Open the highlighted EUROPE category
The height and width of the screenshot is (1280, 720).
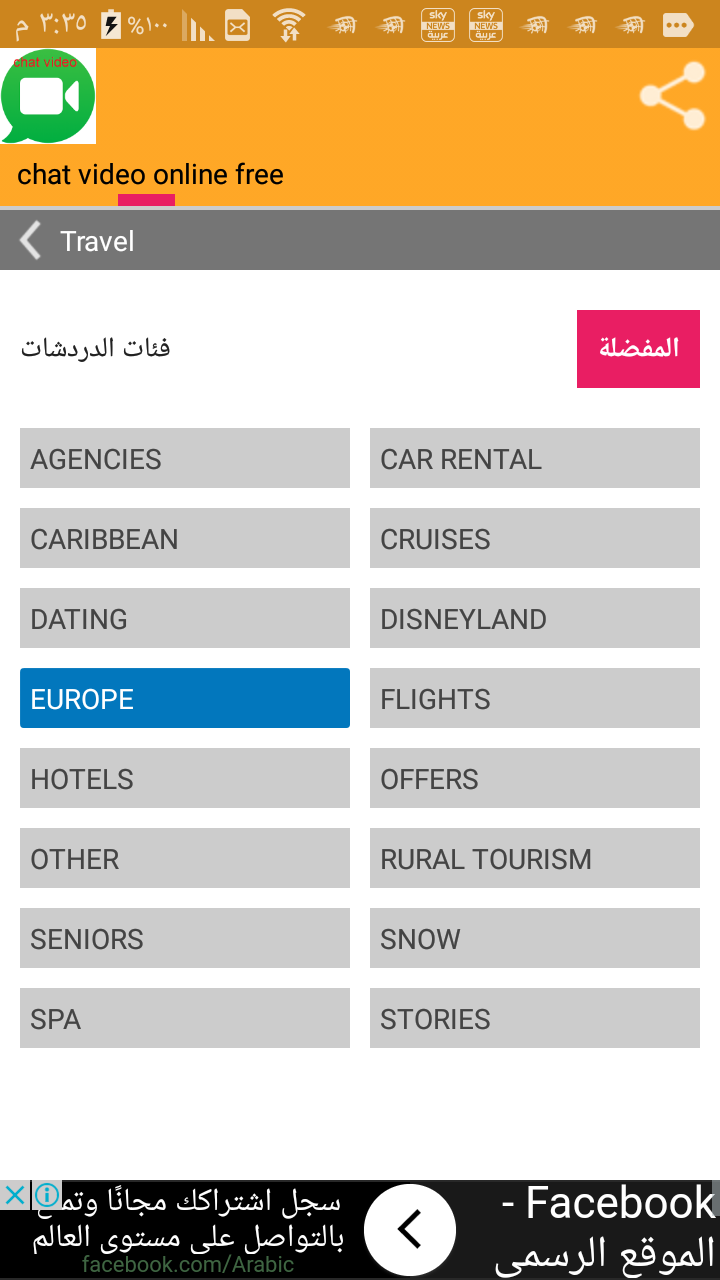[x=185, y=699]
